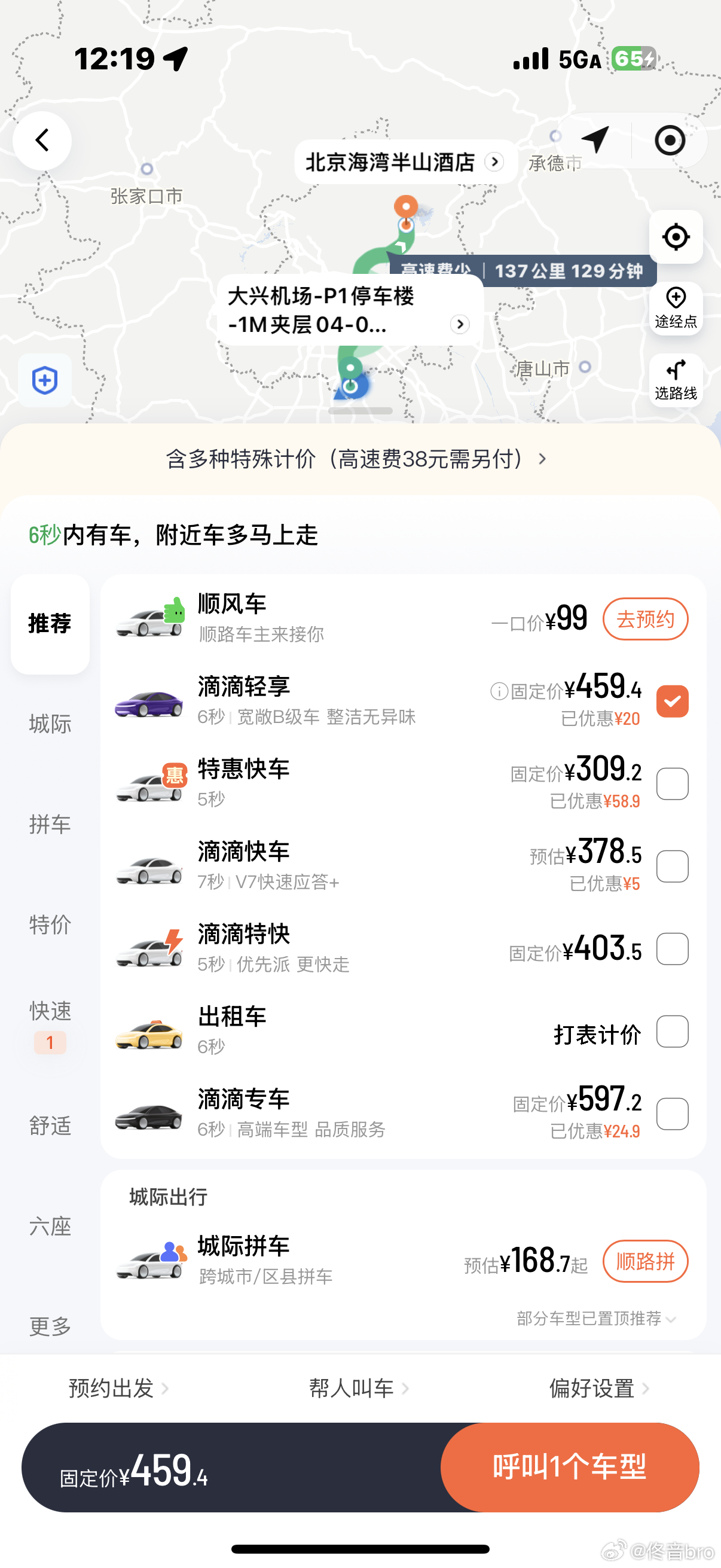Tap 去预约 for 顺风车

(x=645, y=619)
